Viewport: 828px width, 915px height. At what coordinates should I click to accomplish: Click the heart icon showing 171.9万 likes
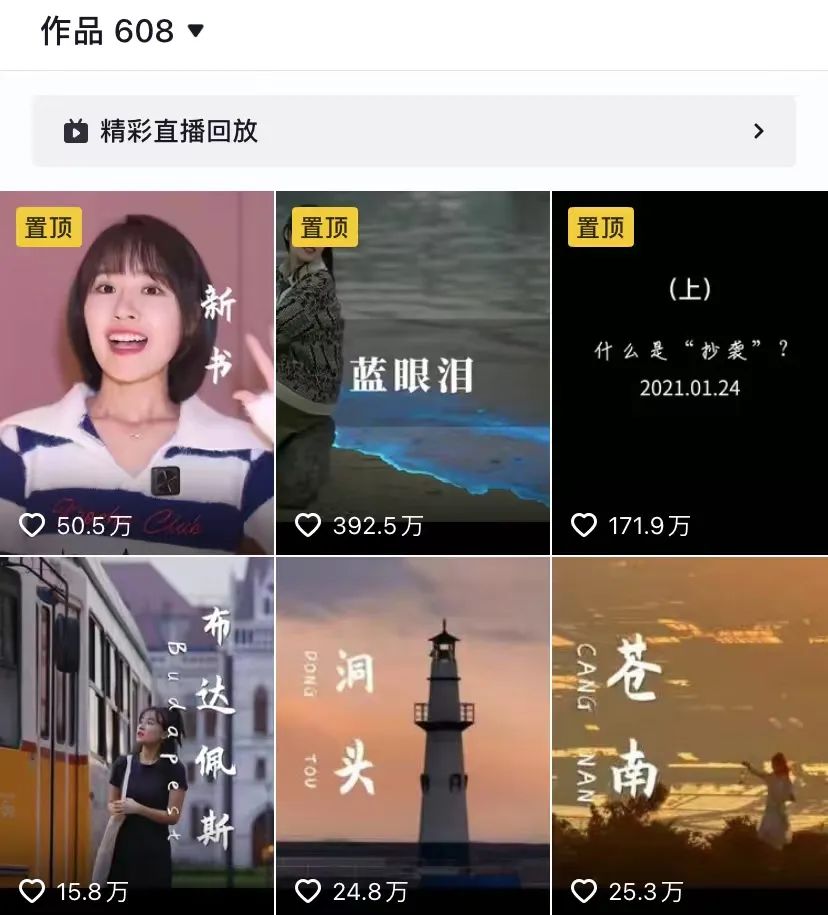[x=585, y=525]
